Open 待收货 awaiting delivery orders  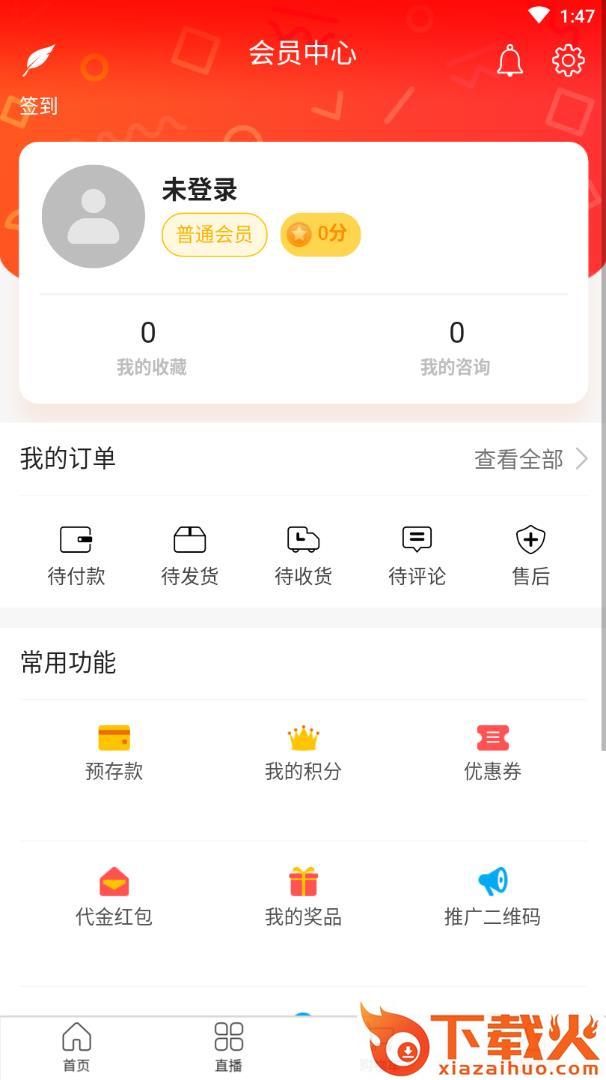coord(303,555)
